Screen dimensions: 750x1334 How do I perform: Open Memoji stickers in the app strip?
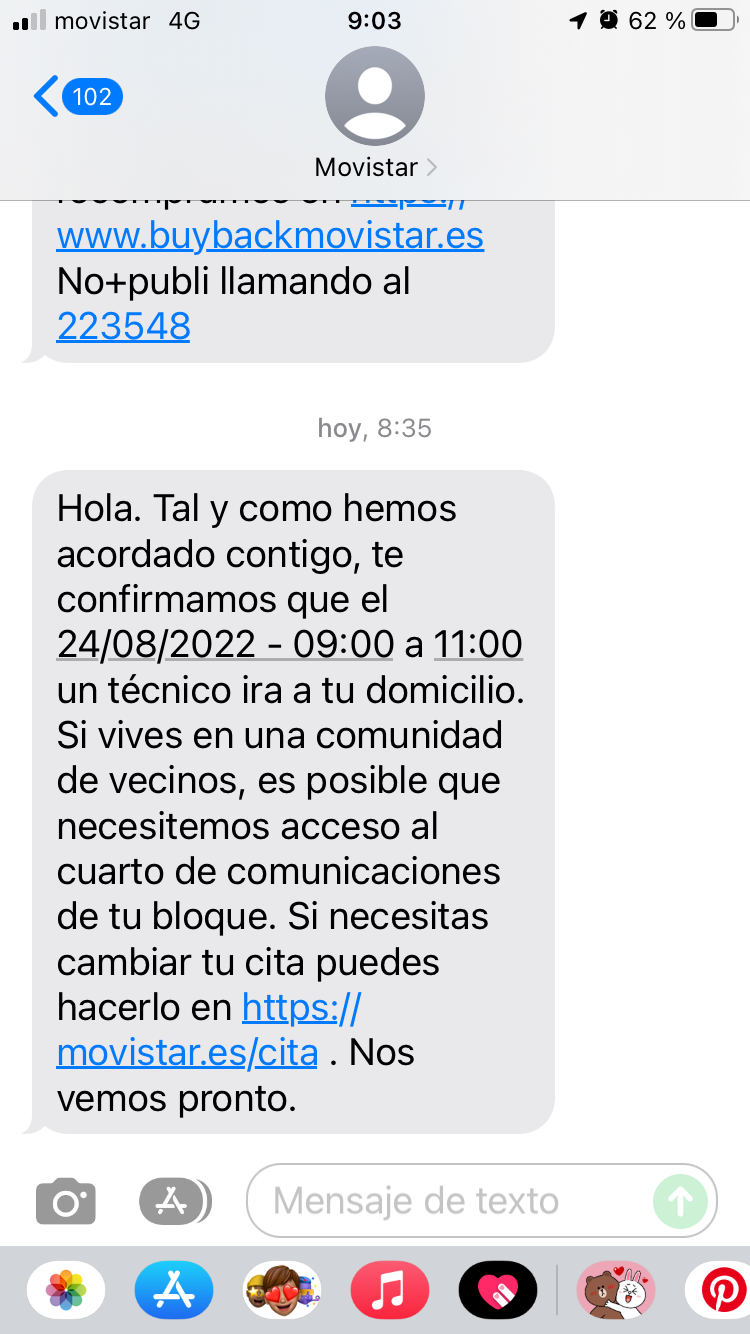tap(282, 1289)
